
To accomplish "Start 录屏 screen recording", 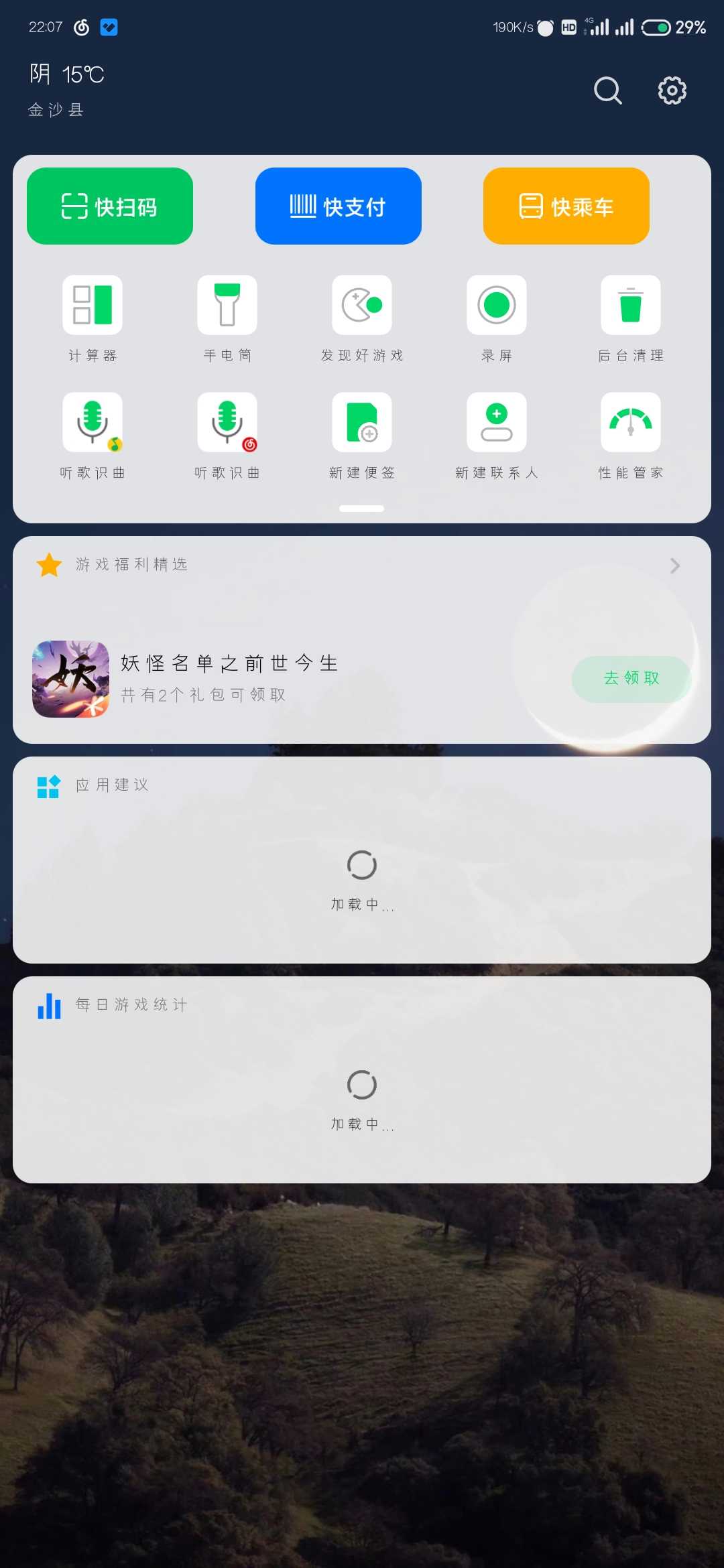I will pyautogui.click(x=497, y=306).
